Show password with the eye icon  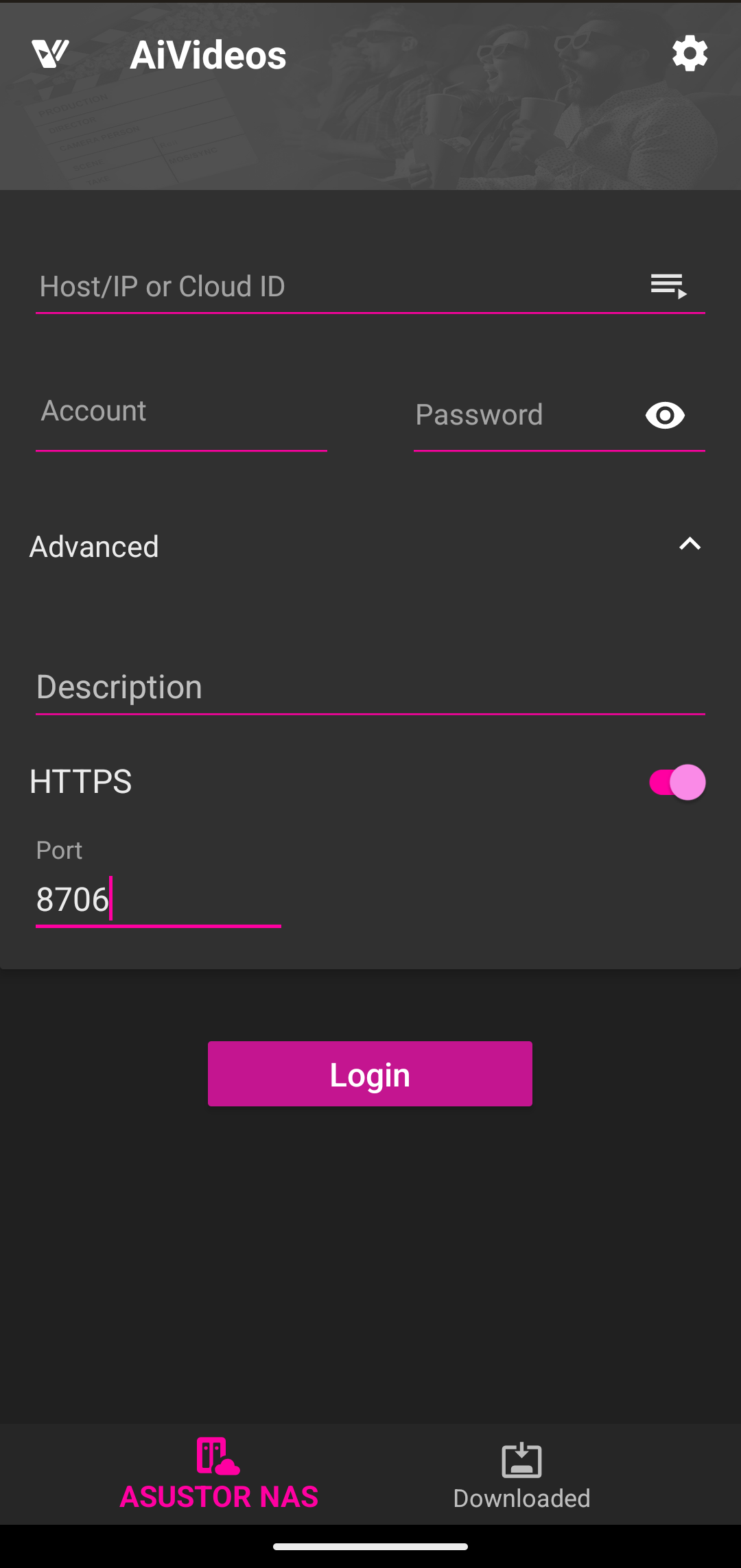665,415
